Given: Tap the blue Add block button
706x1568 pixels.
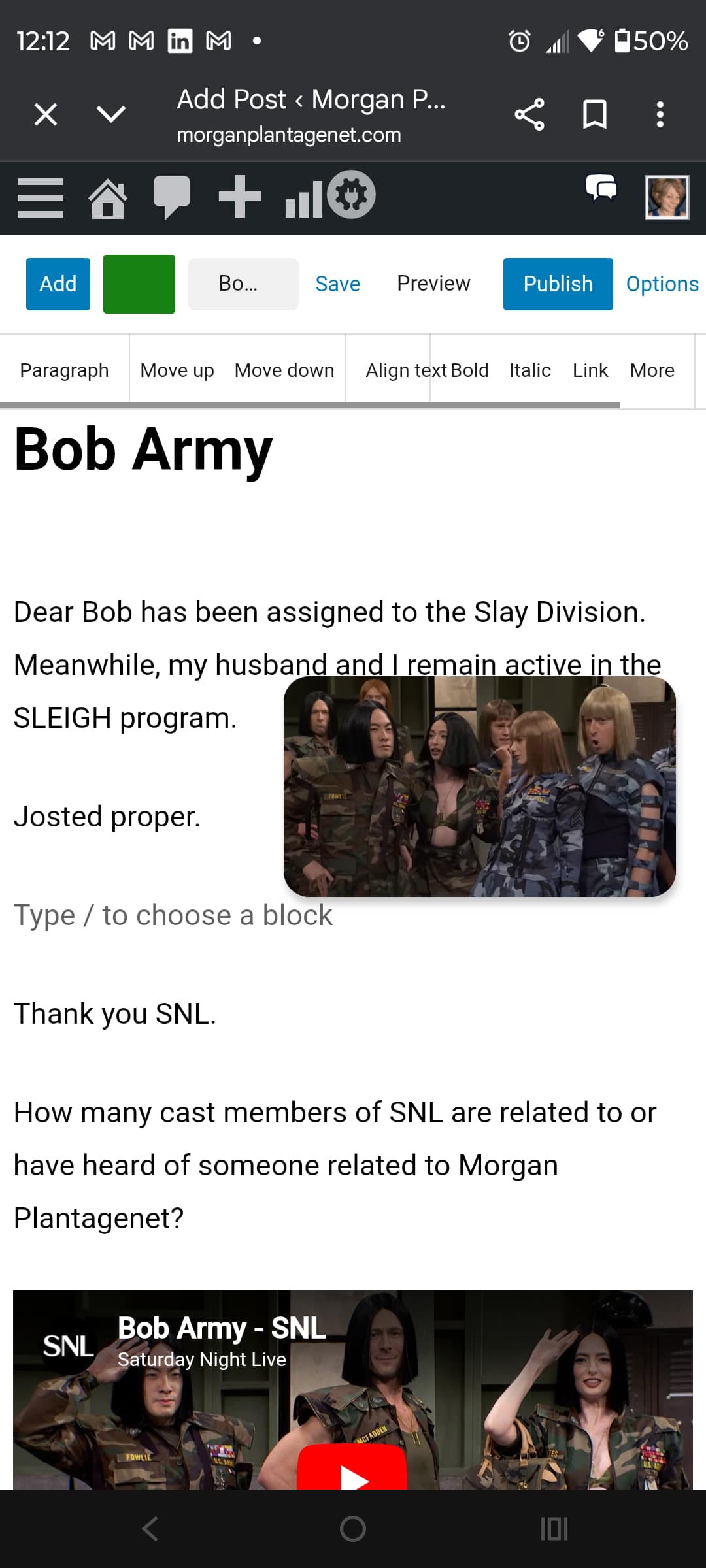Looking at the screenshot, I should click(58, 284).
